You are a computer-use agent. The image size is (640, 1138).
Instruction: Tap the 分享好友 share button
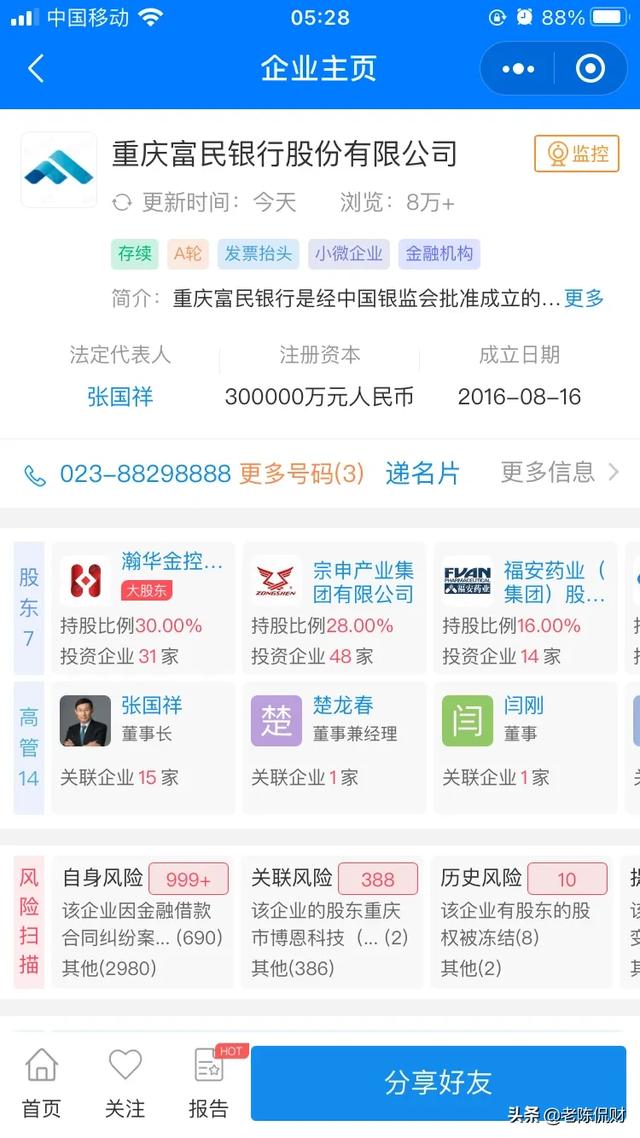pyautogui.click(x=438, y=1083)
